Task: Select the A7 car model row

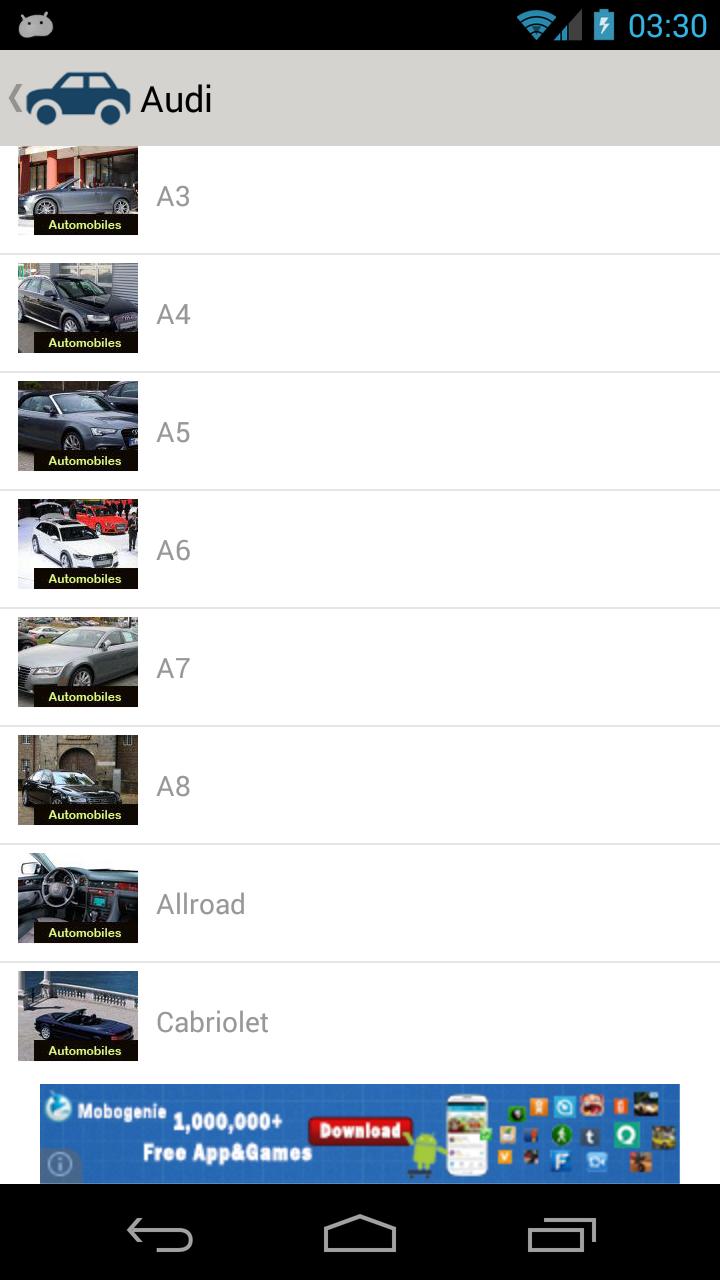Action: click(360, 667)
